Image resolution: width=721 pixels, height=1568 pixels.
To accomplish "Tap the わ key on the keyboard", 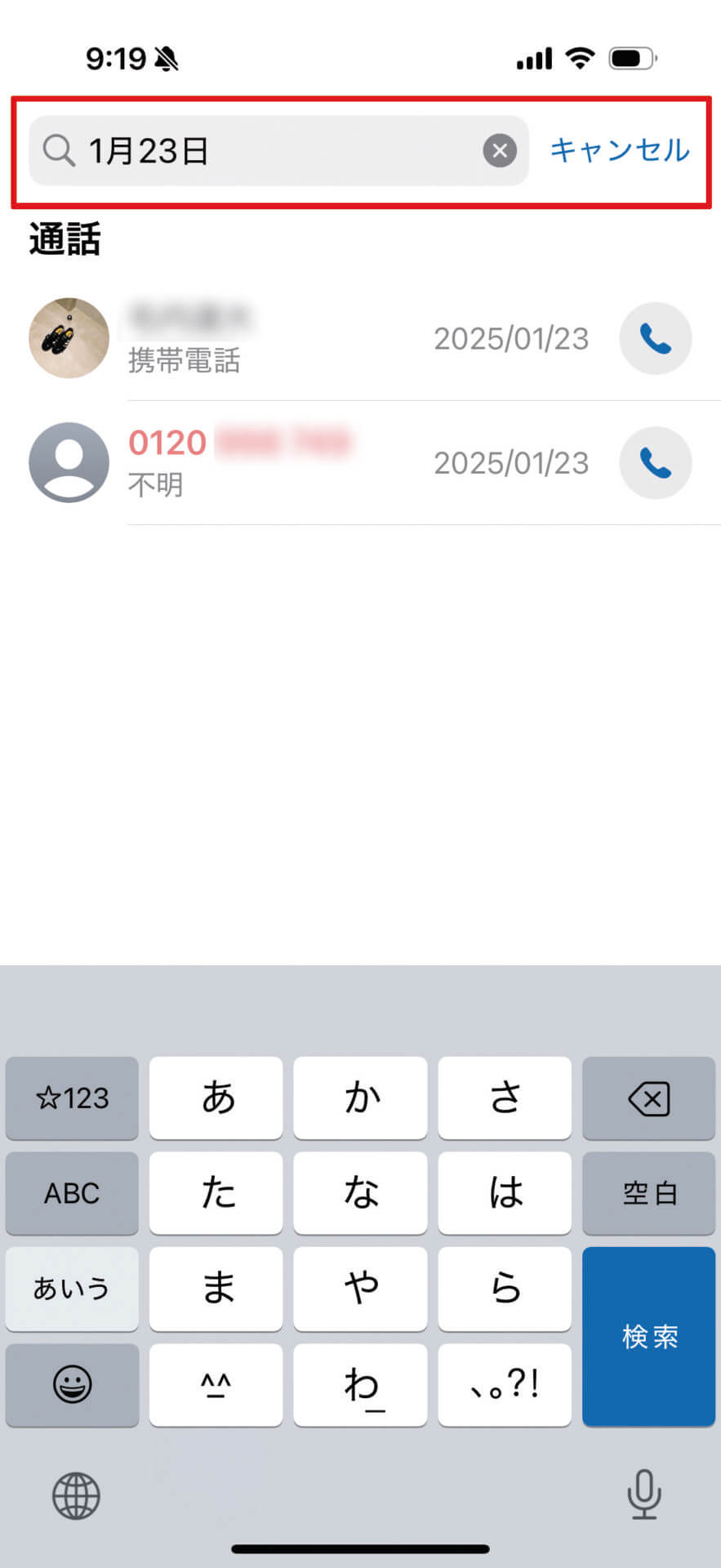I will click(x=360, y=1386).
